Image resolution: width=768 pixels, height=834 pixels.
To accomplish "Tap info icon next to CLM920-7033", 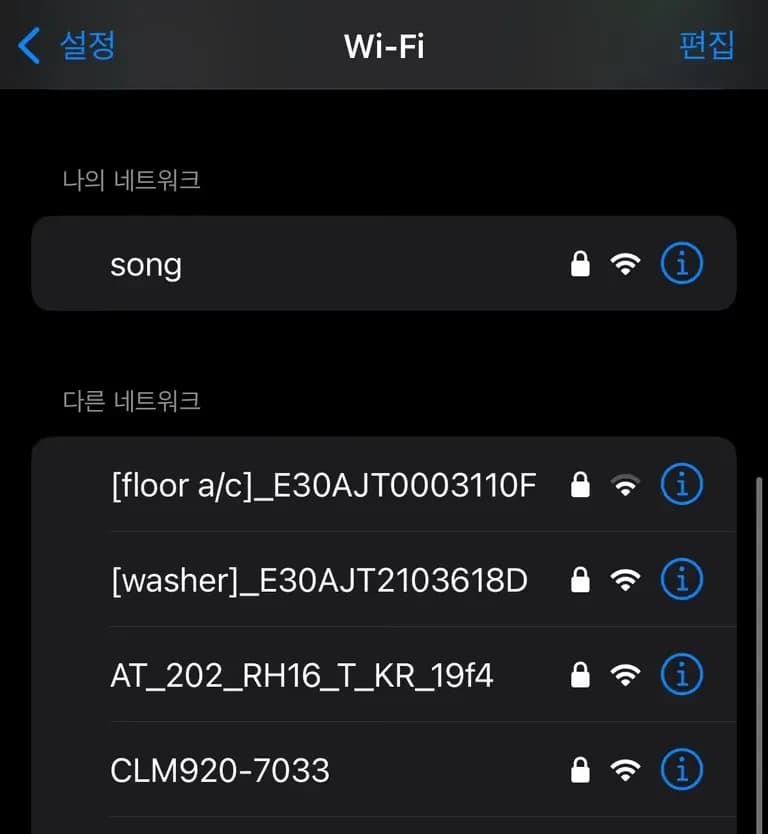I will coord(681,770).
